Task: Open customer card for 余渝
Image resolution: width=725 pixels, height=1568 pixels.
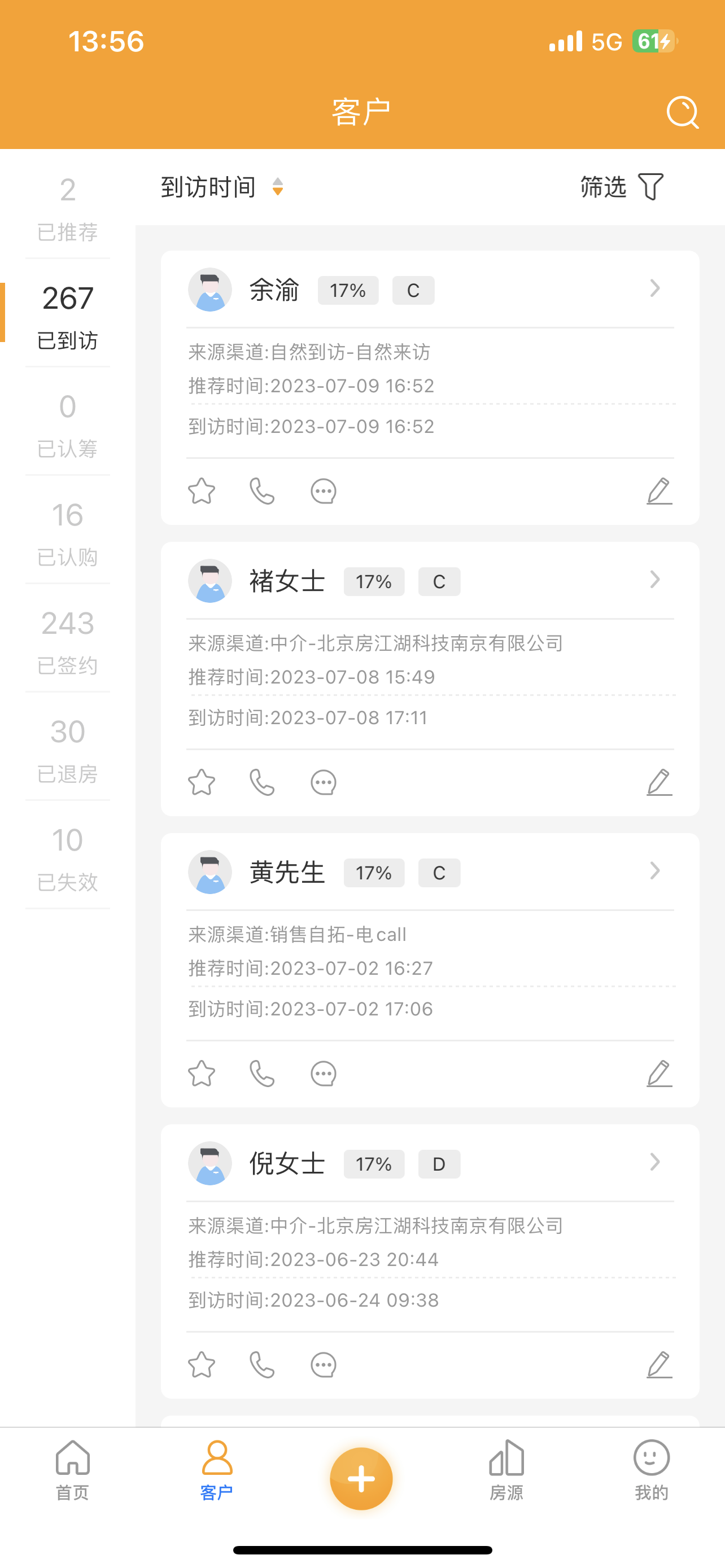Action: (x=429, y=290)
